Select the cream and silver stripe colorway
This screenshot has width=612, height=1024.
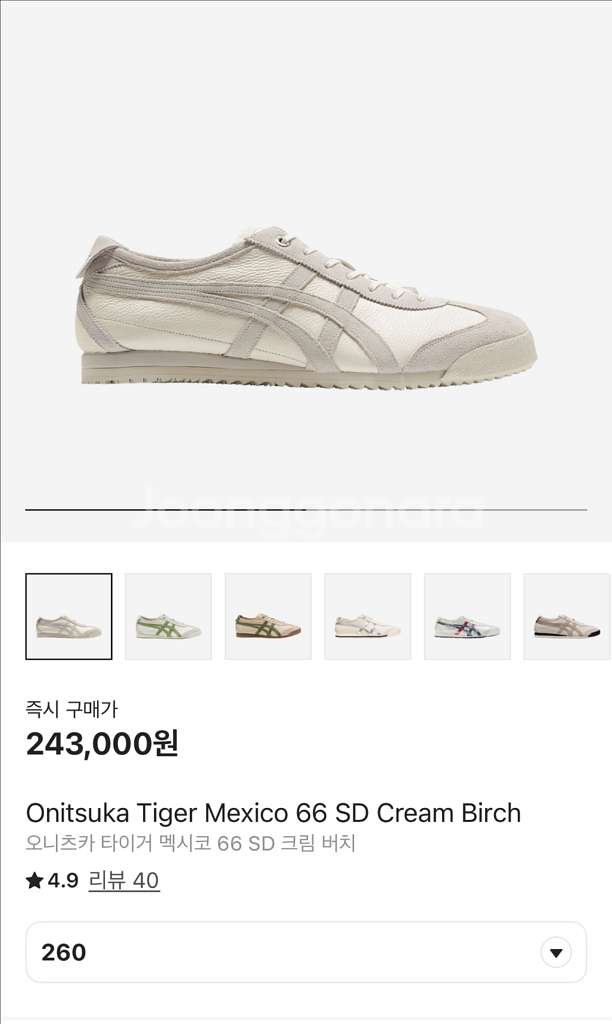(x=368, y=616)
